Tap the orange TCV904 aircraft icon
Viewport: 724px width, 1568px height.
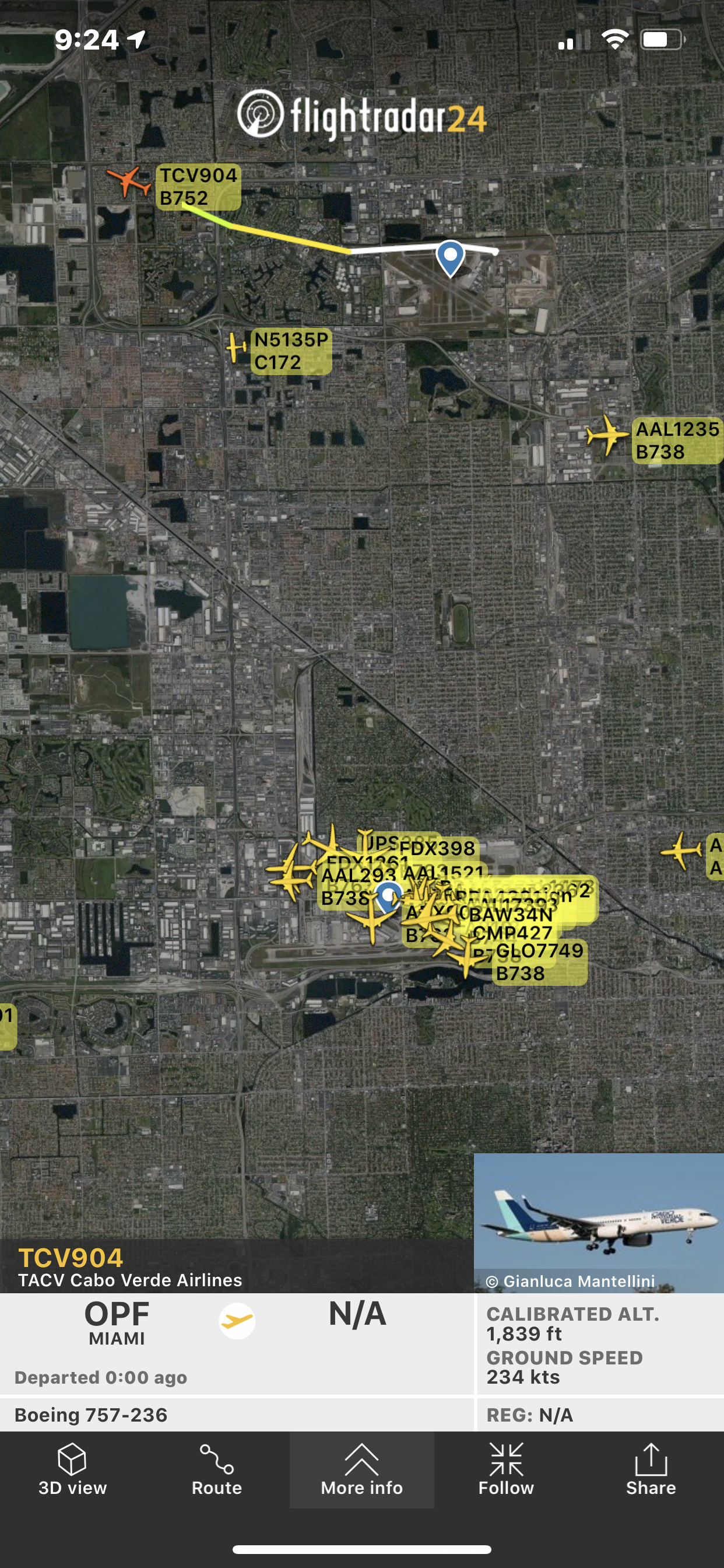128,181
